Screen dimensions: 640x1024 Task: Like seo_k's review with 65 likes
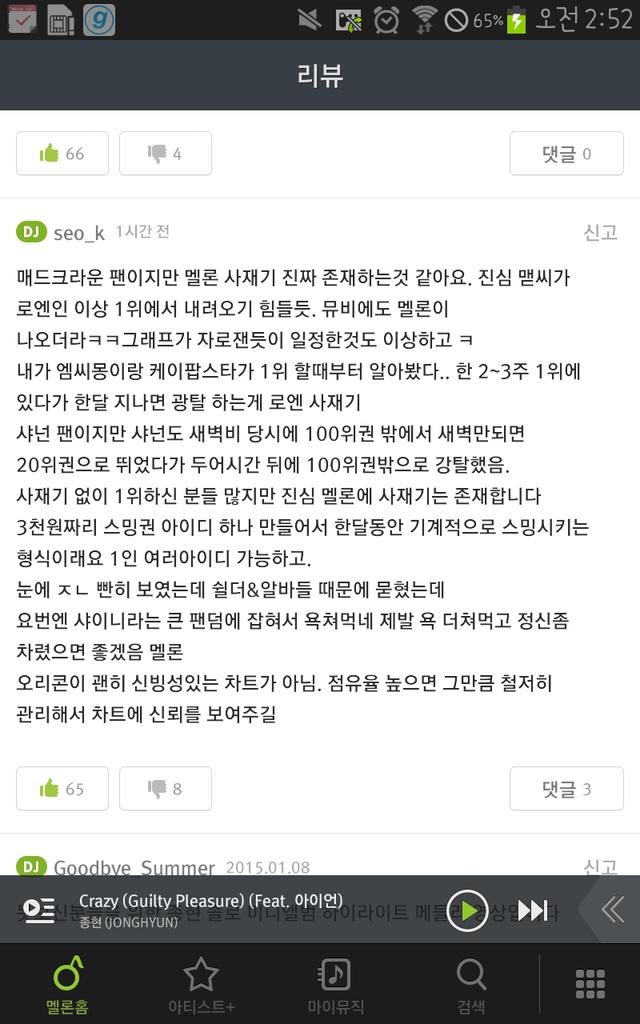(62, 788)
